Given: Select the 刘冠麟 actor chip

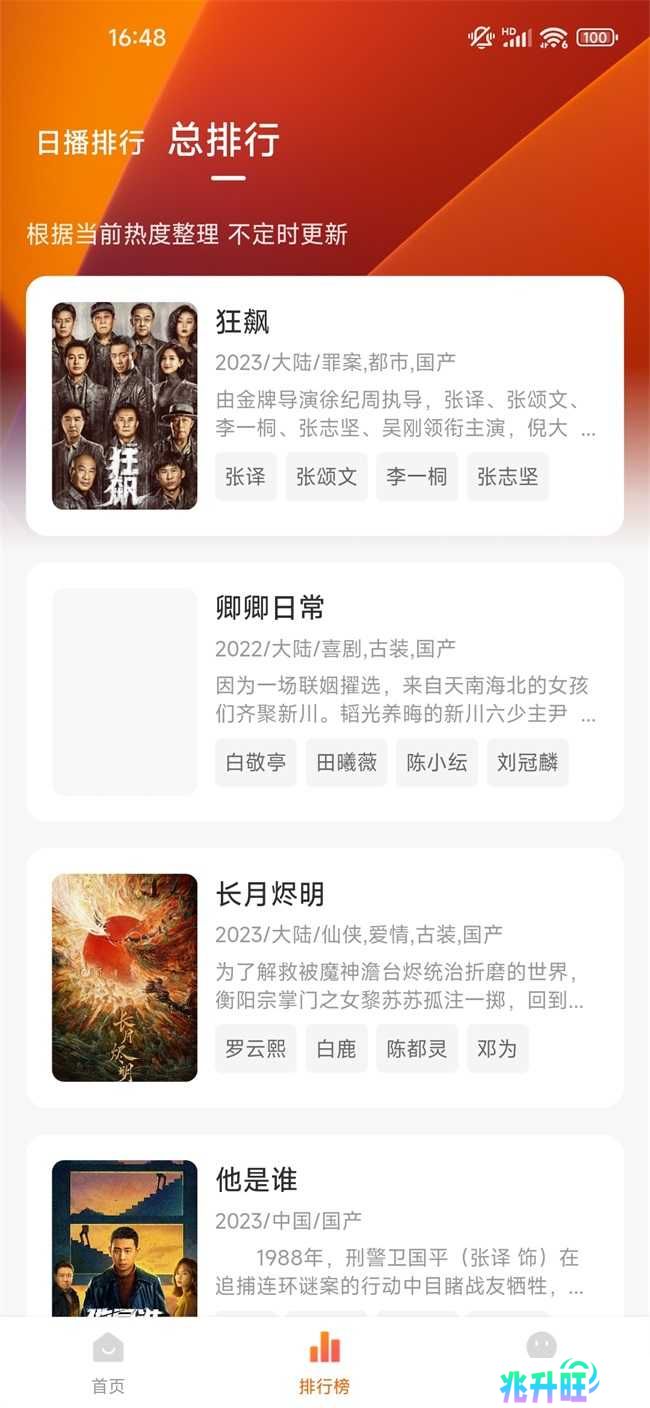Looking at the screenshot, I should pos(528,763).
